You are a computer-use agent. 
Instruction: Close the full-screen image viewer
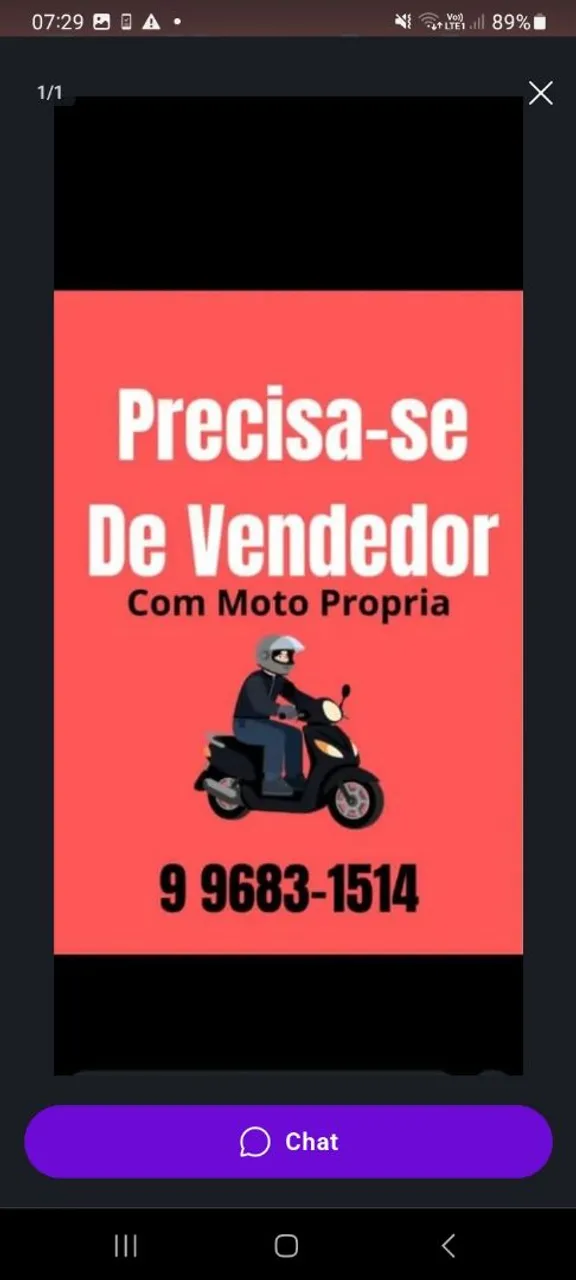coord(540,94)
